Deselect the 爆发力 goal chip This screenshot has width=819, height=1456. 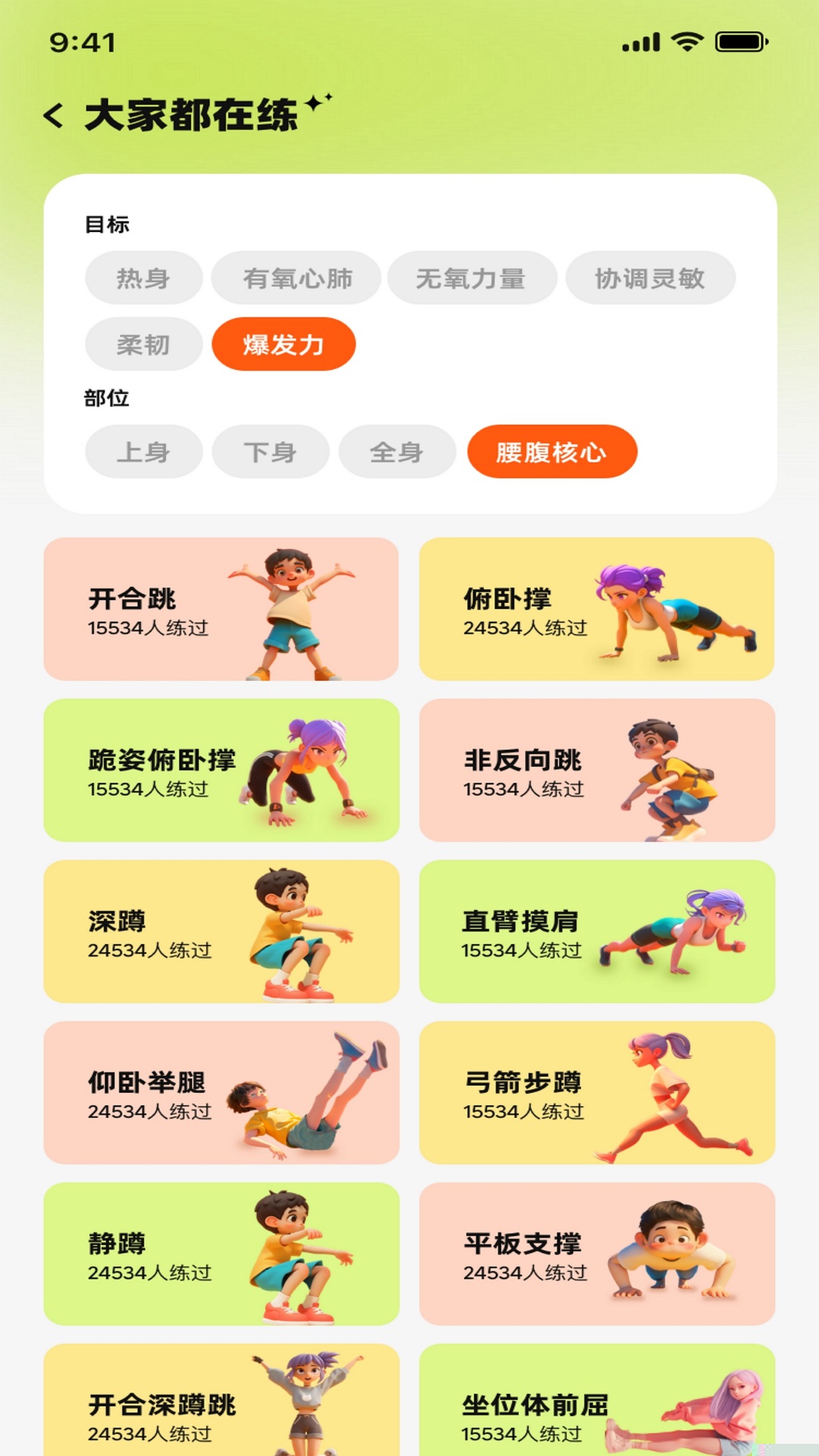pyautogui.click(x=284, y=344)
